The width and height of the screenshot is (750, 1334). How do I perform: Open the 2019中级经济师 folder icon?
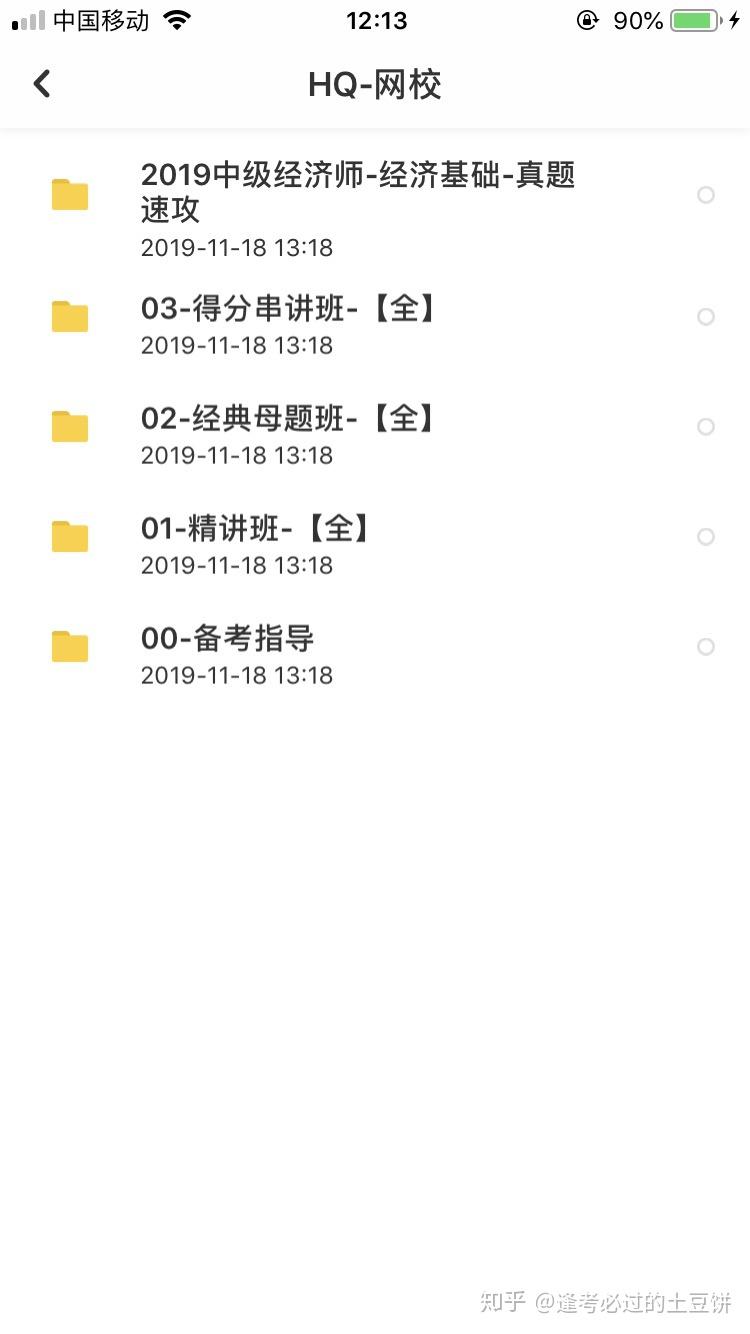point(69,195)
